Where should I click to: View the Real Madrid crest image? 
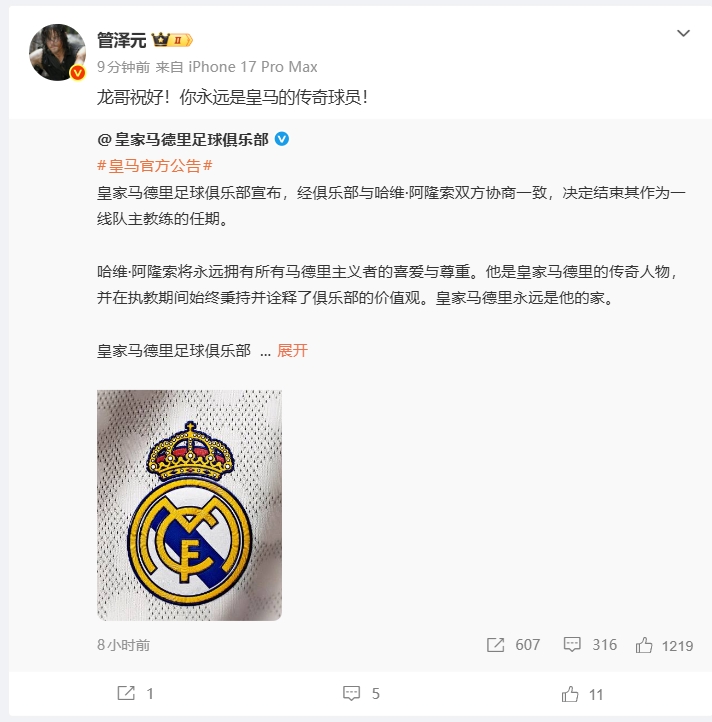click(x=189, y=504)
